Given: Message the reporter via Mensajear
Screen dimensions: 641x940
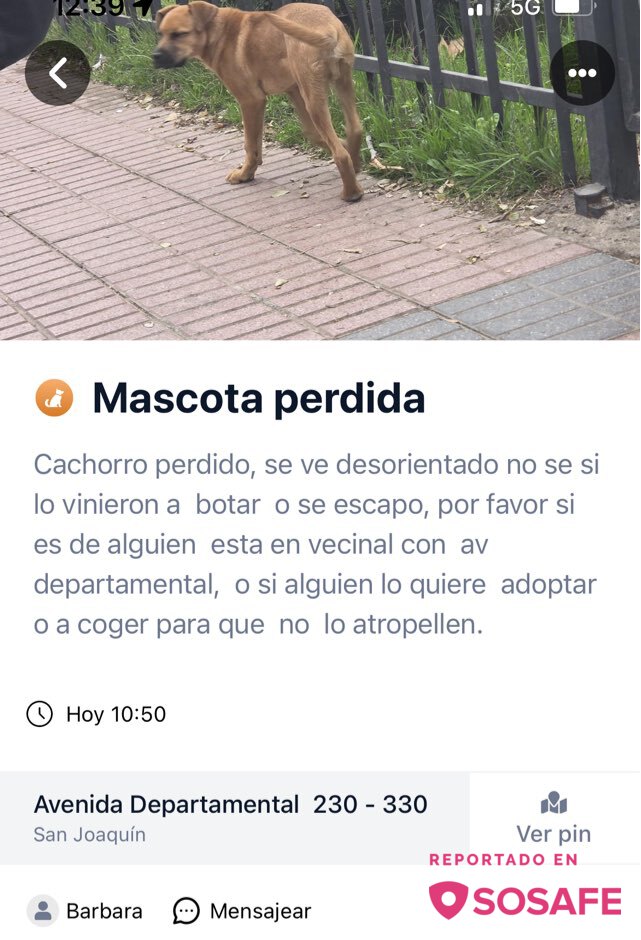Looking at the screenshot, I should [242, 911].
